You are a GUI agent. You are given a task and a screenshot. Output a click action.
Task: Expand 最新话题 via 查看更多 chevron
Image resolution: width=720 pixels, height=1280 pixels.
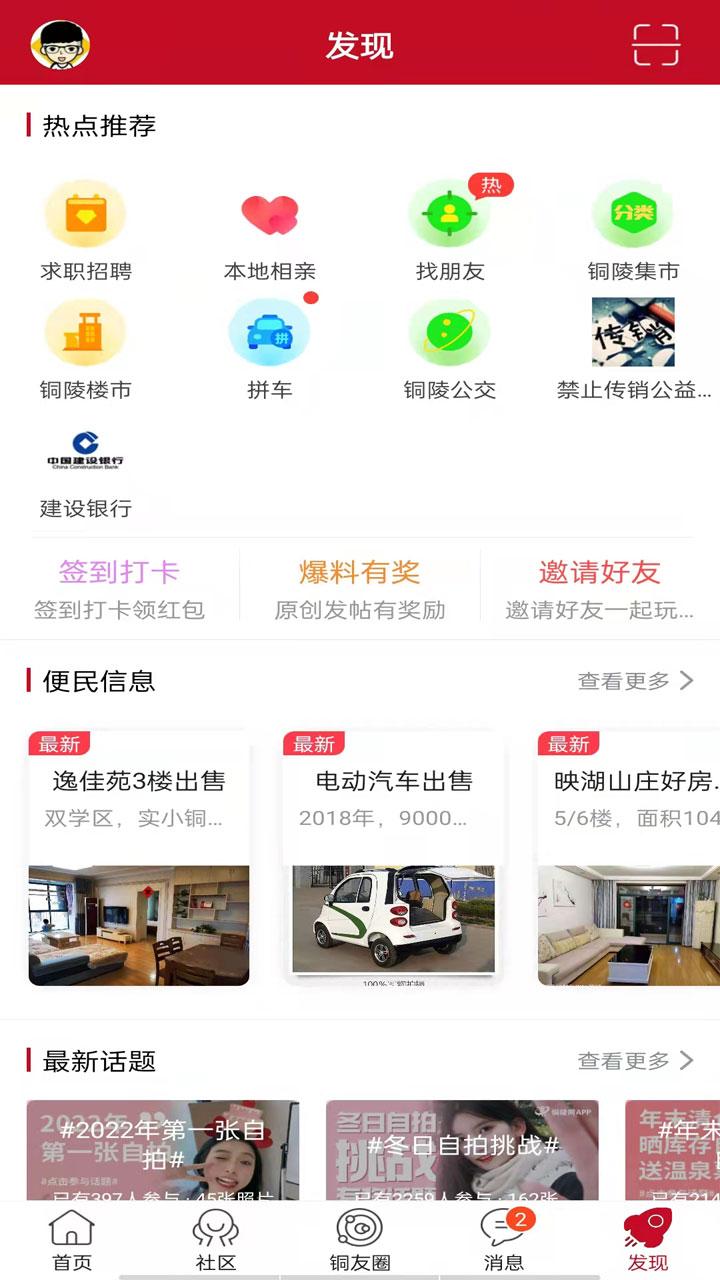click(x=637, y=1060)
